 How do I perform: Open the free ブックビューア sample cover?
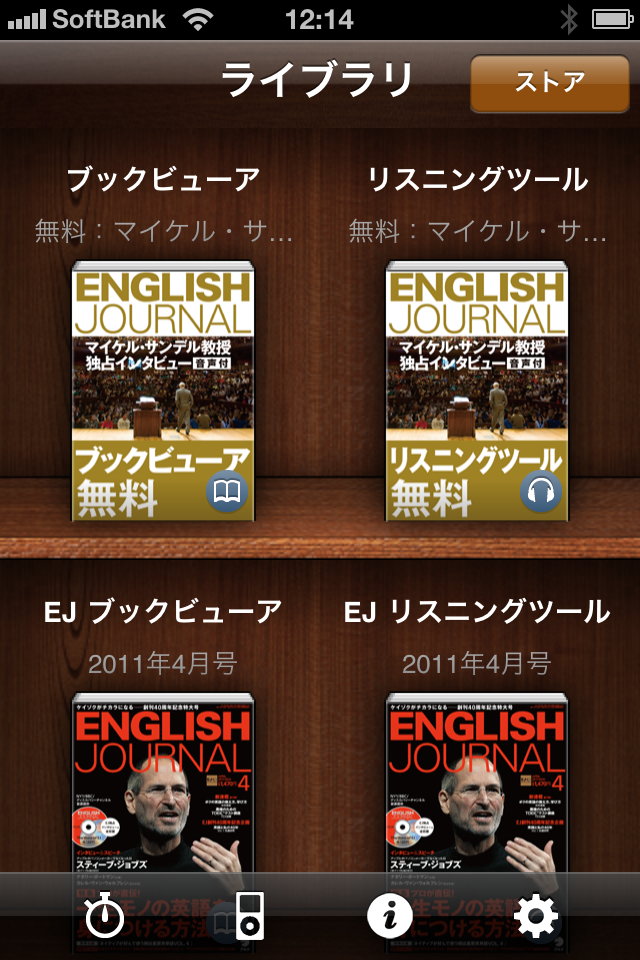coord(163,392)
